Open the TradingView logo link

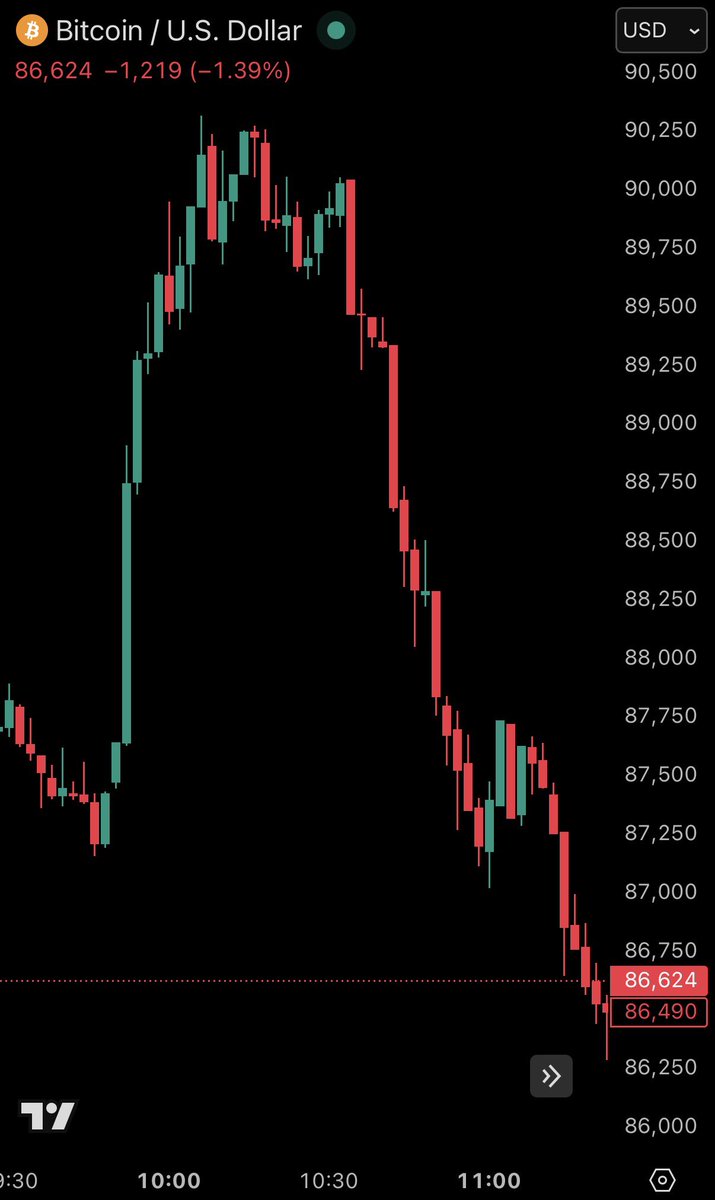(48, 1116)
